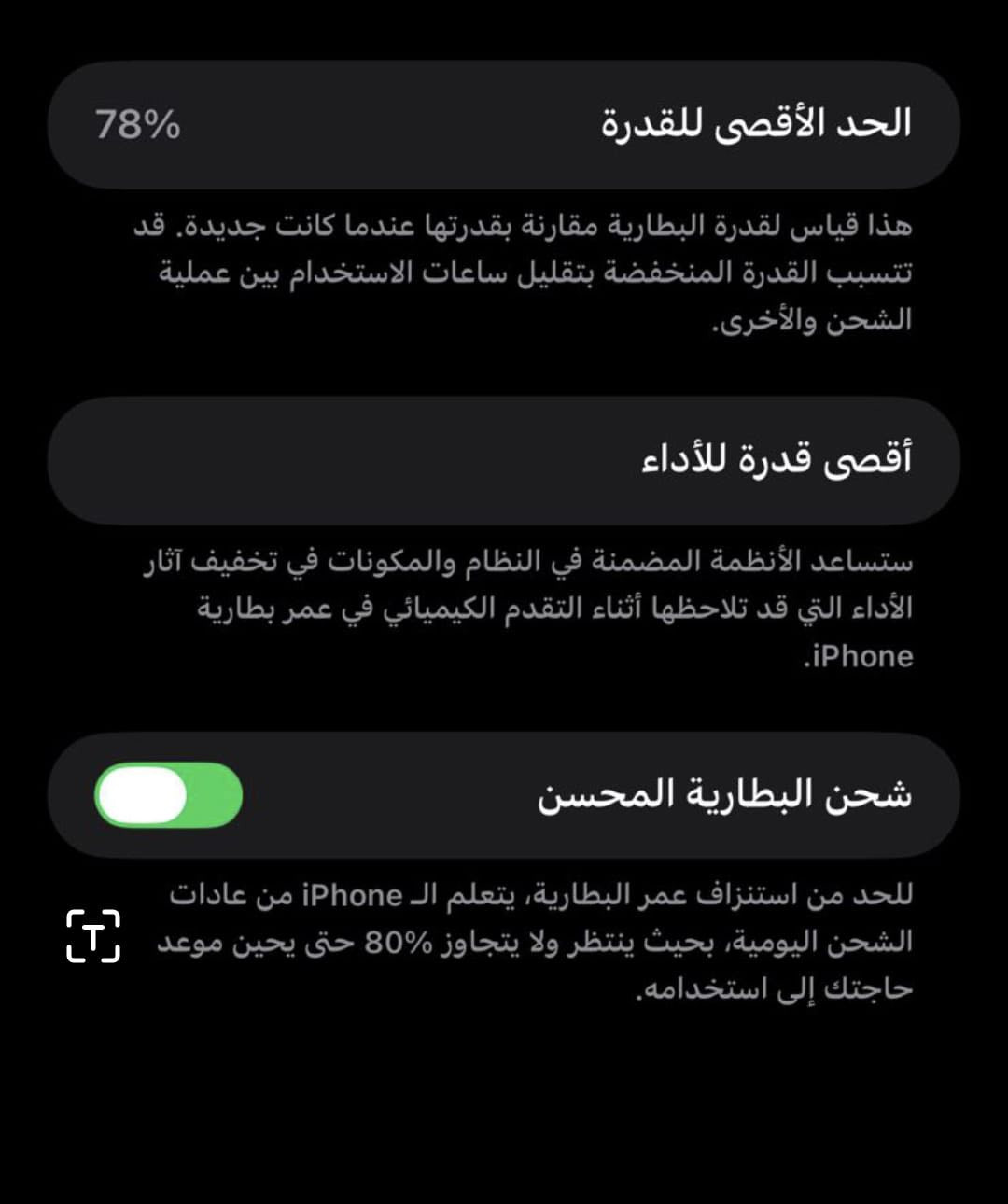Disable the شحن البطارية المحسن switch
The image size is (1008, 1204).
coord(168,795)
